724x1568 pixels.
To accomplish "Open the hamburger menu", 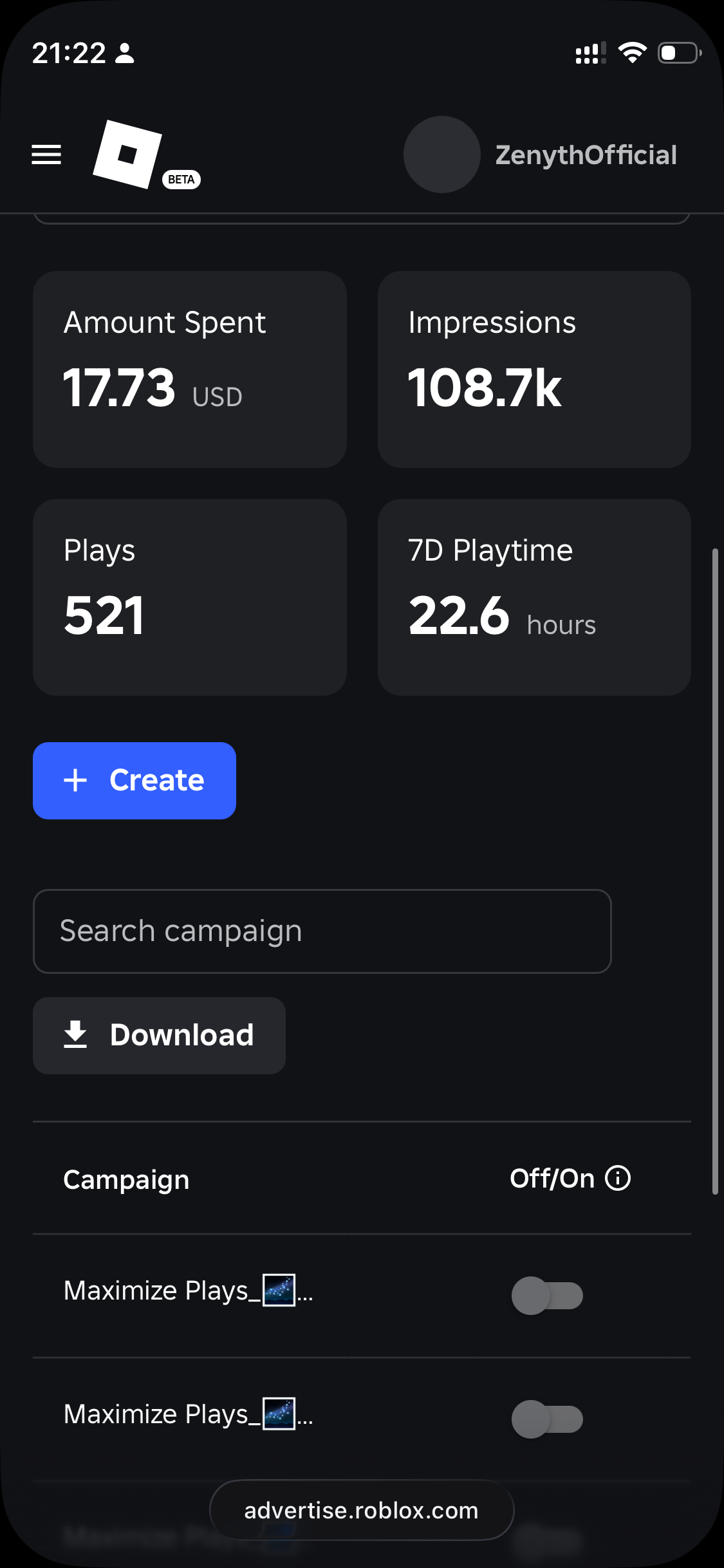I will pyautogui.click(x=46, y=154).
